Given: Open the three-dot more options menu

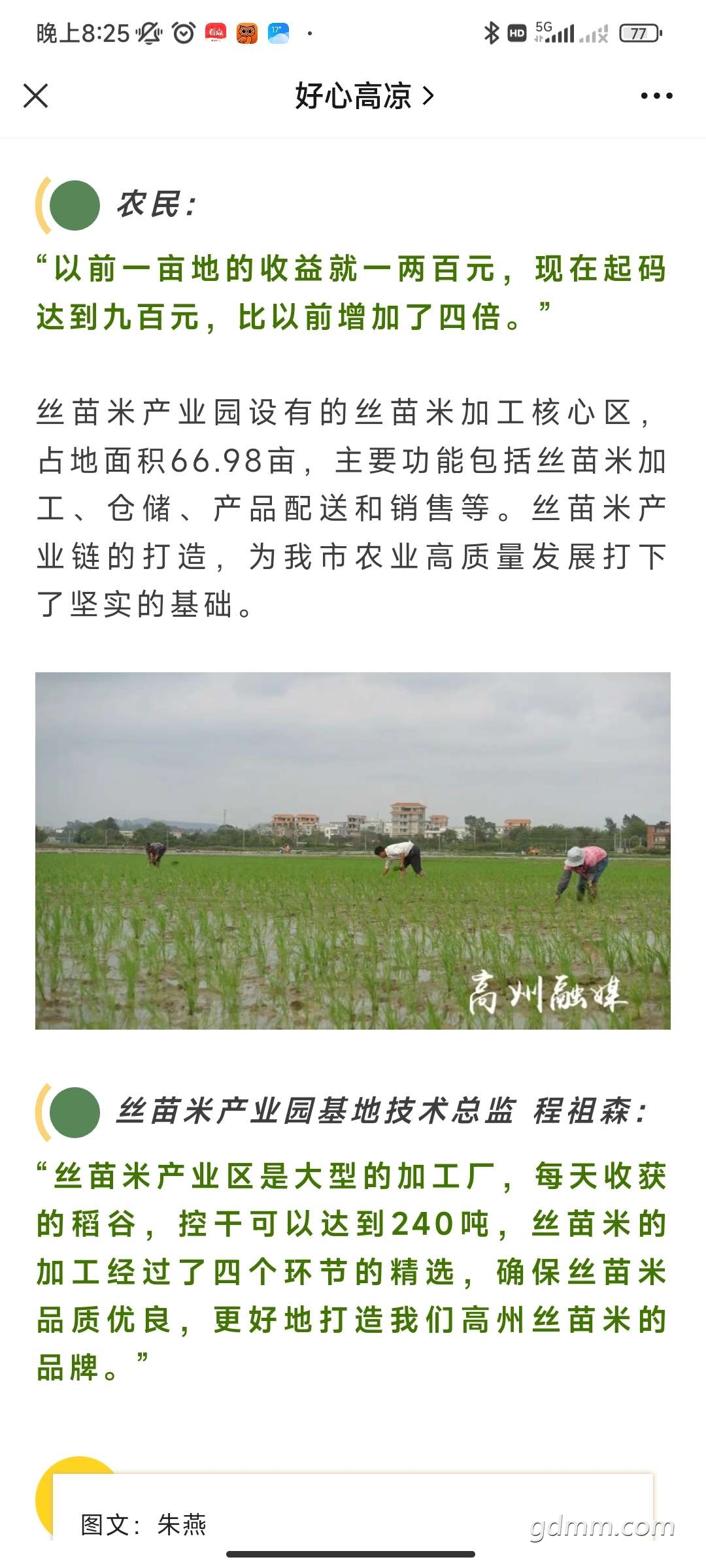Looking at the screenshot, I should 656,96.
